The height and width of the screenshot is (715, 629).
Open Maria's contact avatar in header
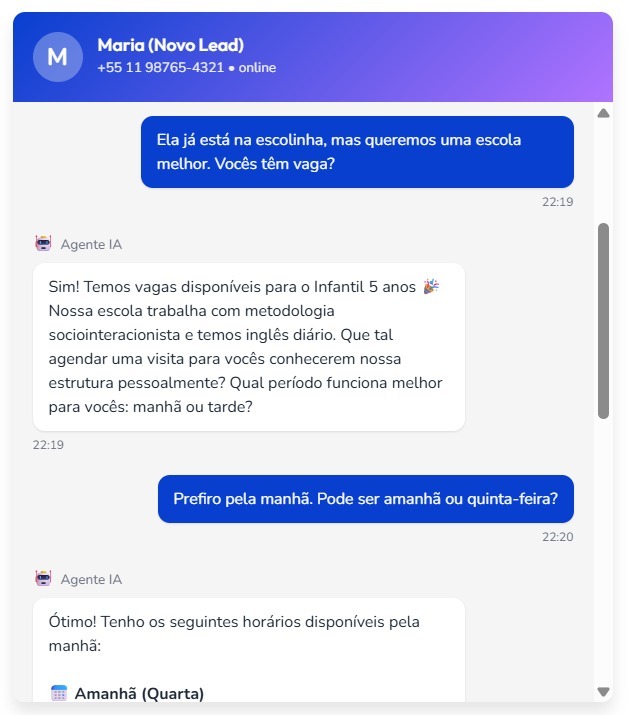pyautogui.click(x=57, y=57)
